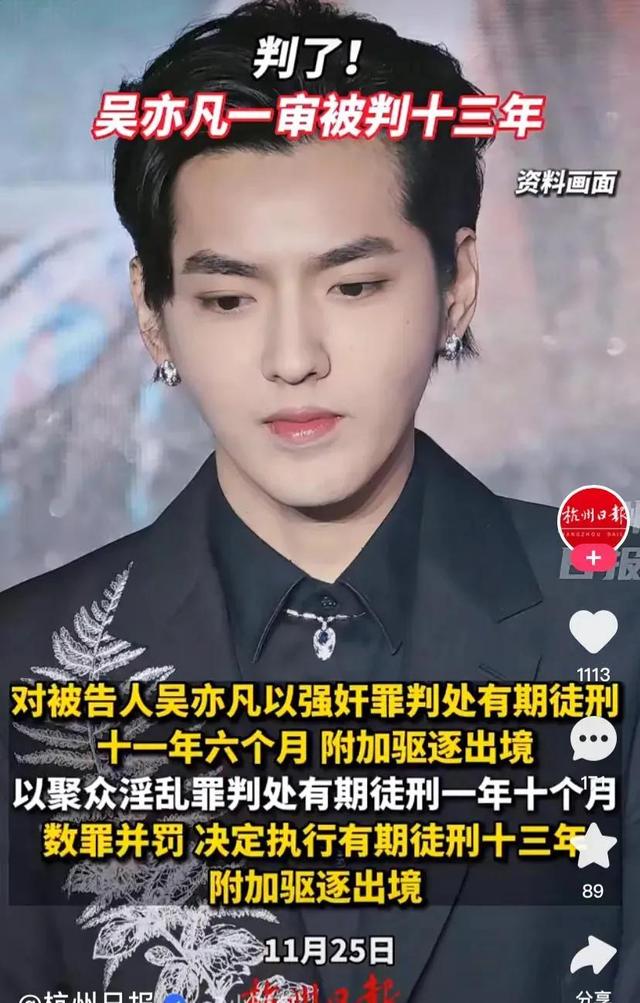The width and height of the screenshot is (640, 1003).
Task: Open the 杭州日报 profile avatar
Action: (x=593, y=519)
